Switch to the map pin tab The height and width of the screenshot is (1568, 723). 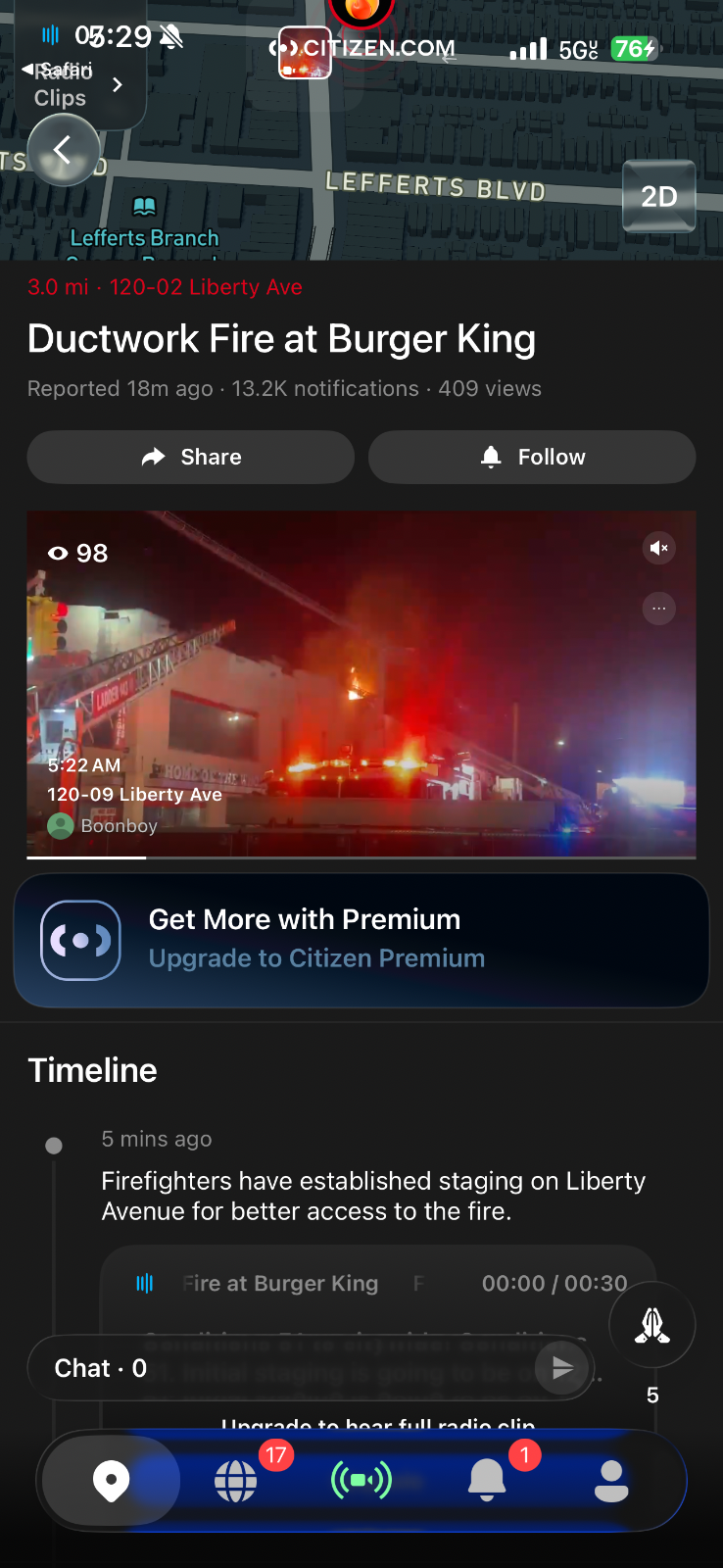(x=111, y=1481)
